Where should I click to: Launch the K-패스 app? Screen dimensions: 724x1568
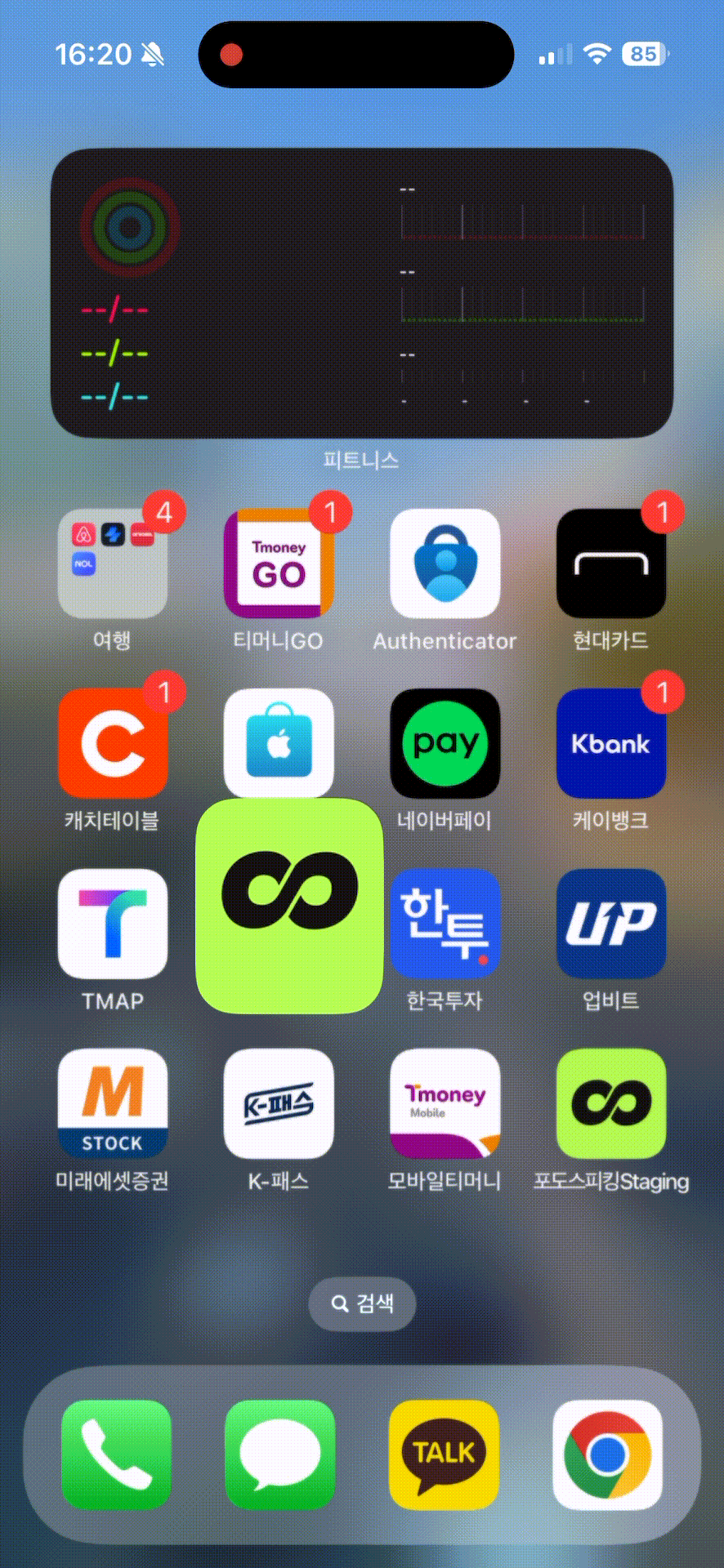[278, 1103]
